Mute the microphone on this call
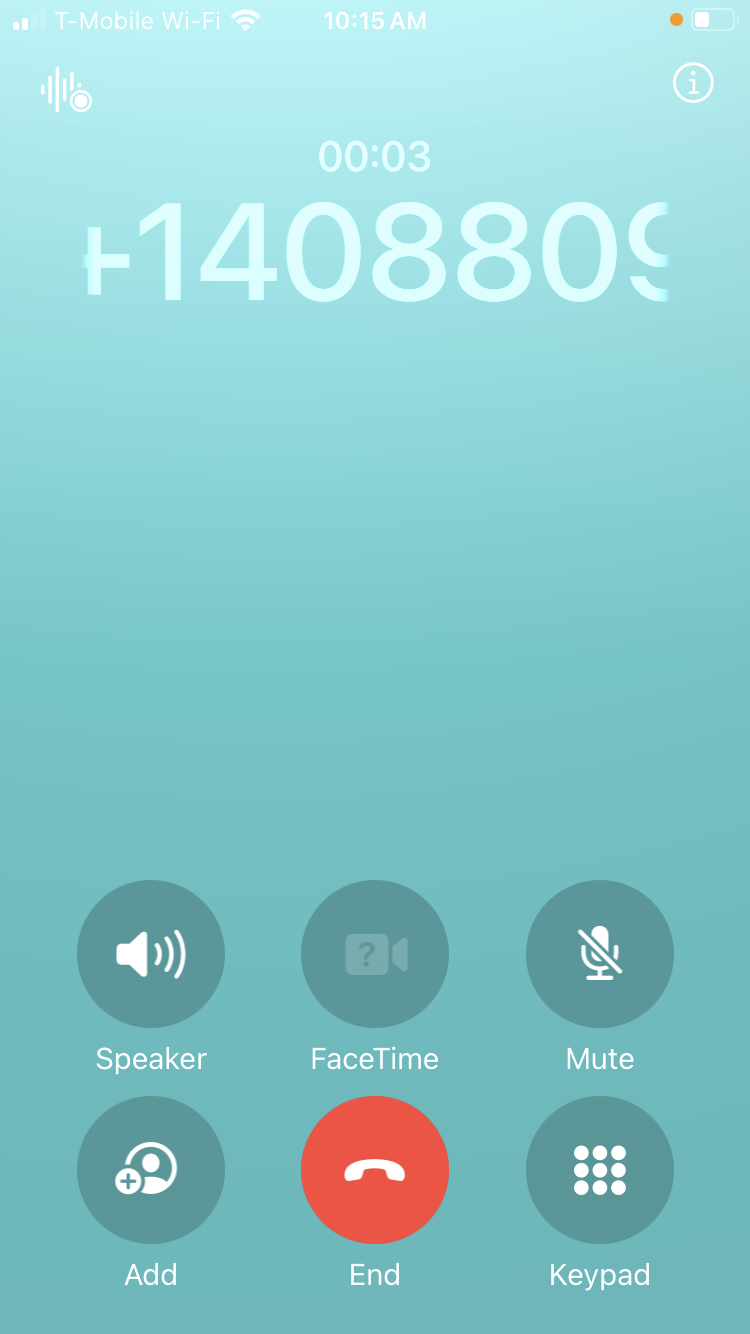The height and width of the screenshot is (1334, 750). (x=600, y=954)
